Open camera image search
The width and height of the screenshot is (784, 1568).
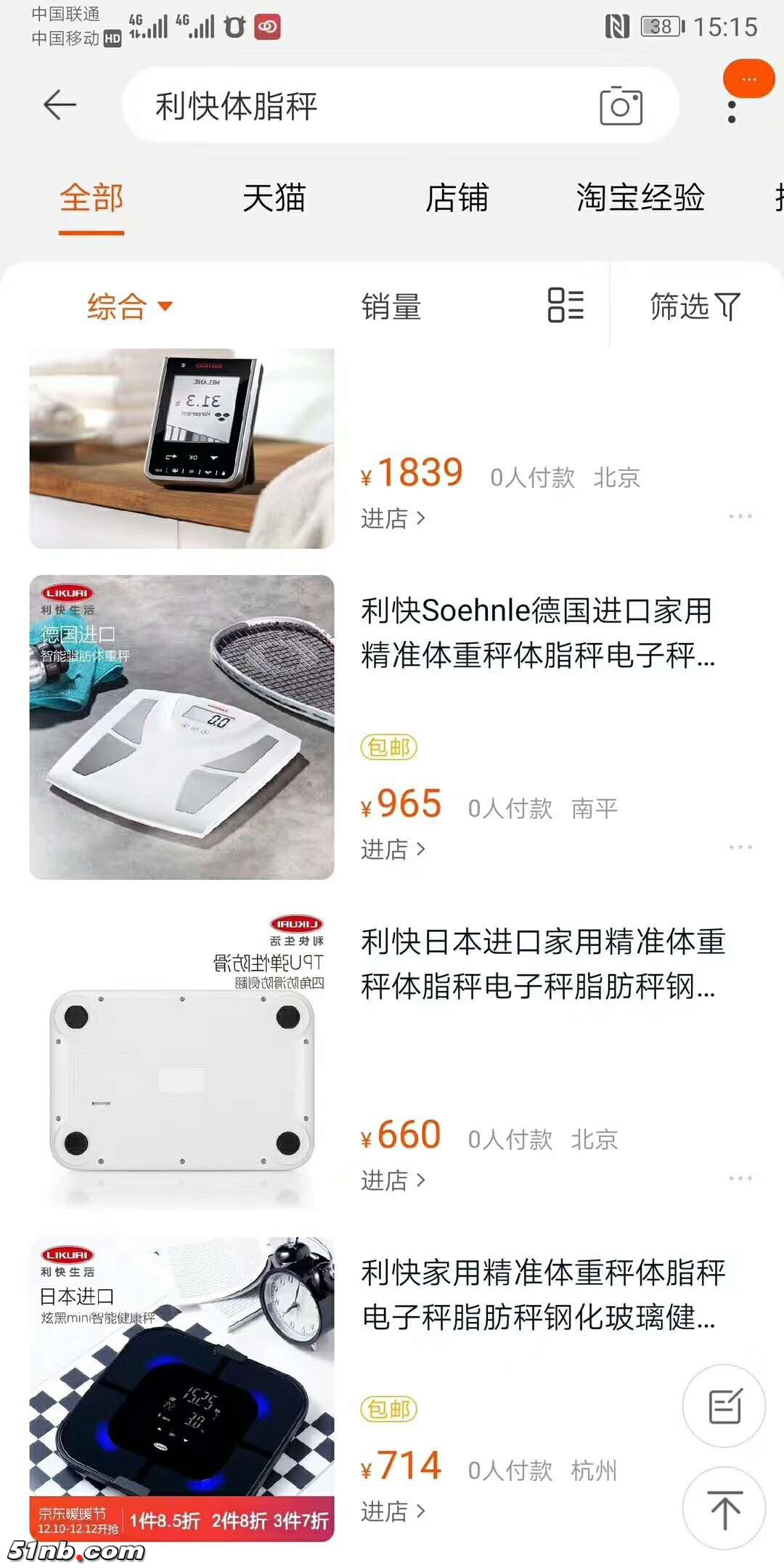pos(621,106)
